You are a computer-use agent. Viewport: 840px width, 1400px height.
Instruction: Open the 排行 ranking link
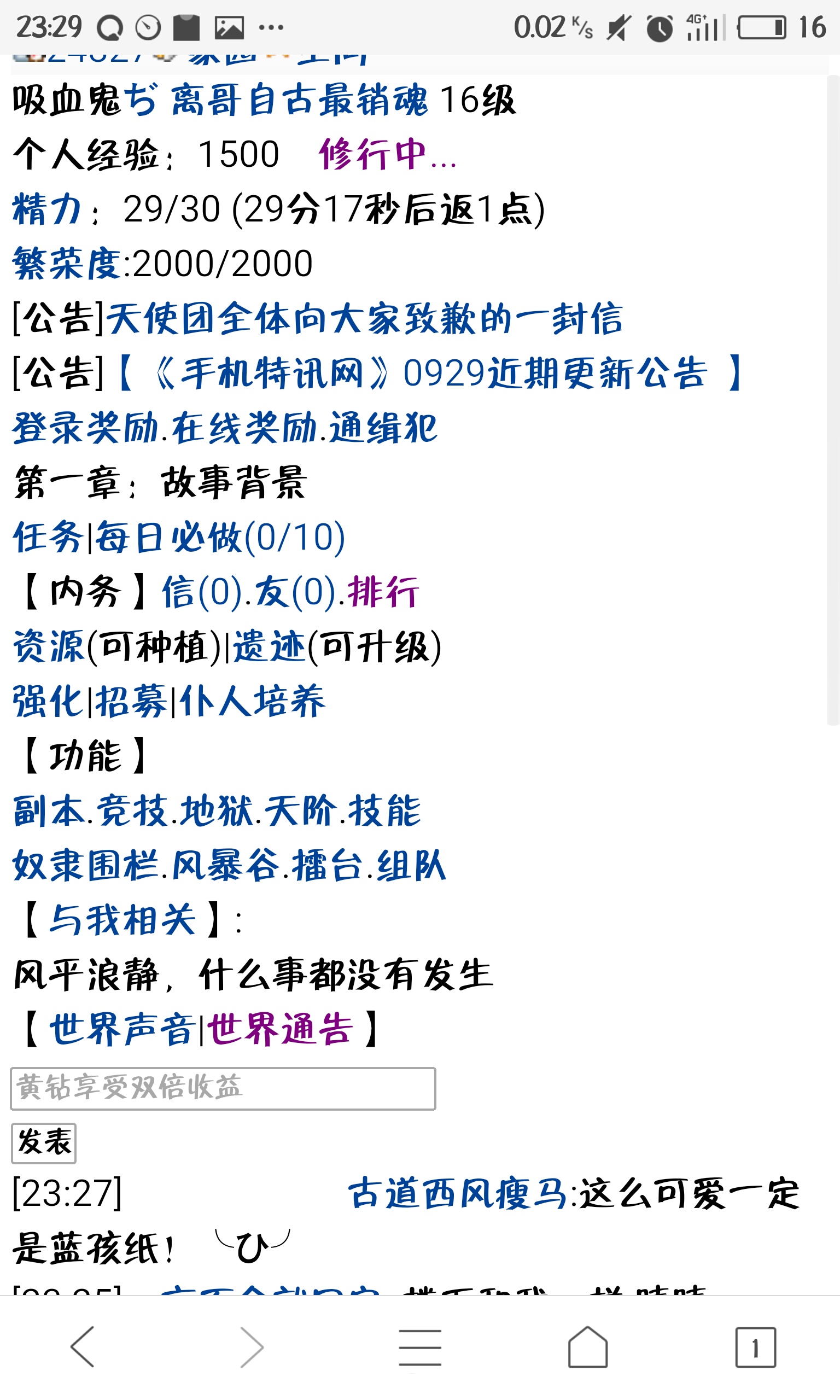[x=383, y=592]
